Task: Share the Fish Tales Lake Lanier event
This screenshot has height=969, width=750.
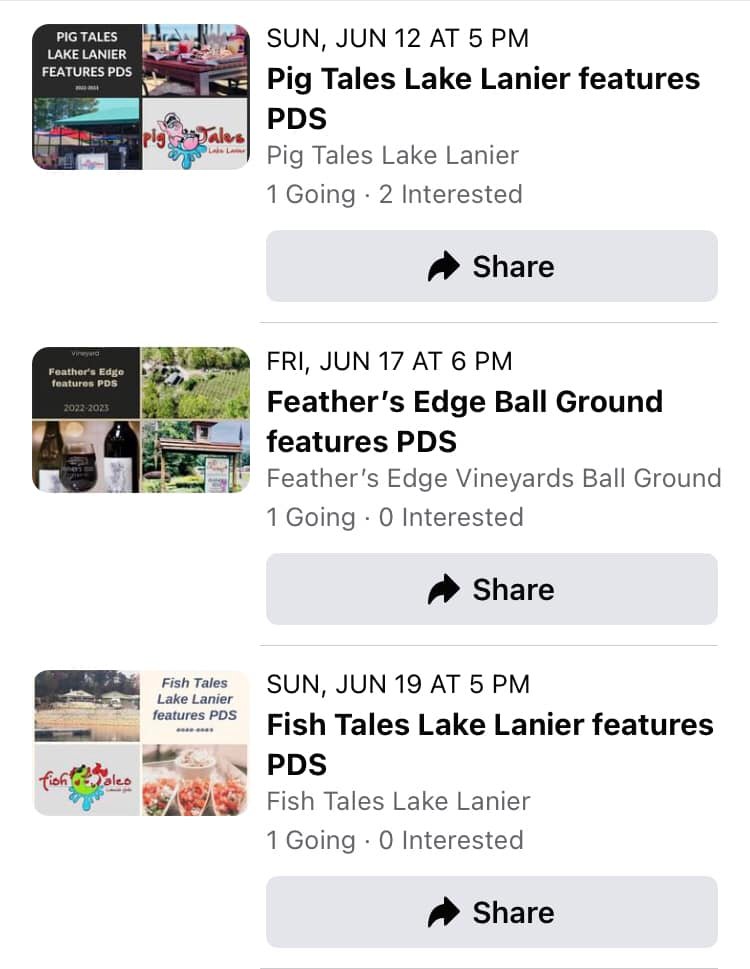Action: [x=491, y=912]
